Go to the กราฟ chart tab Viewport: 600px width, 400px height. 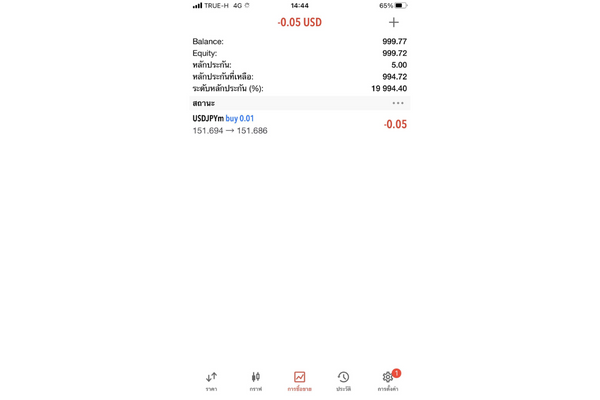pyautogui.click(x=255, y=380)
